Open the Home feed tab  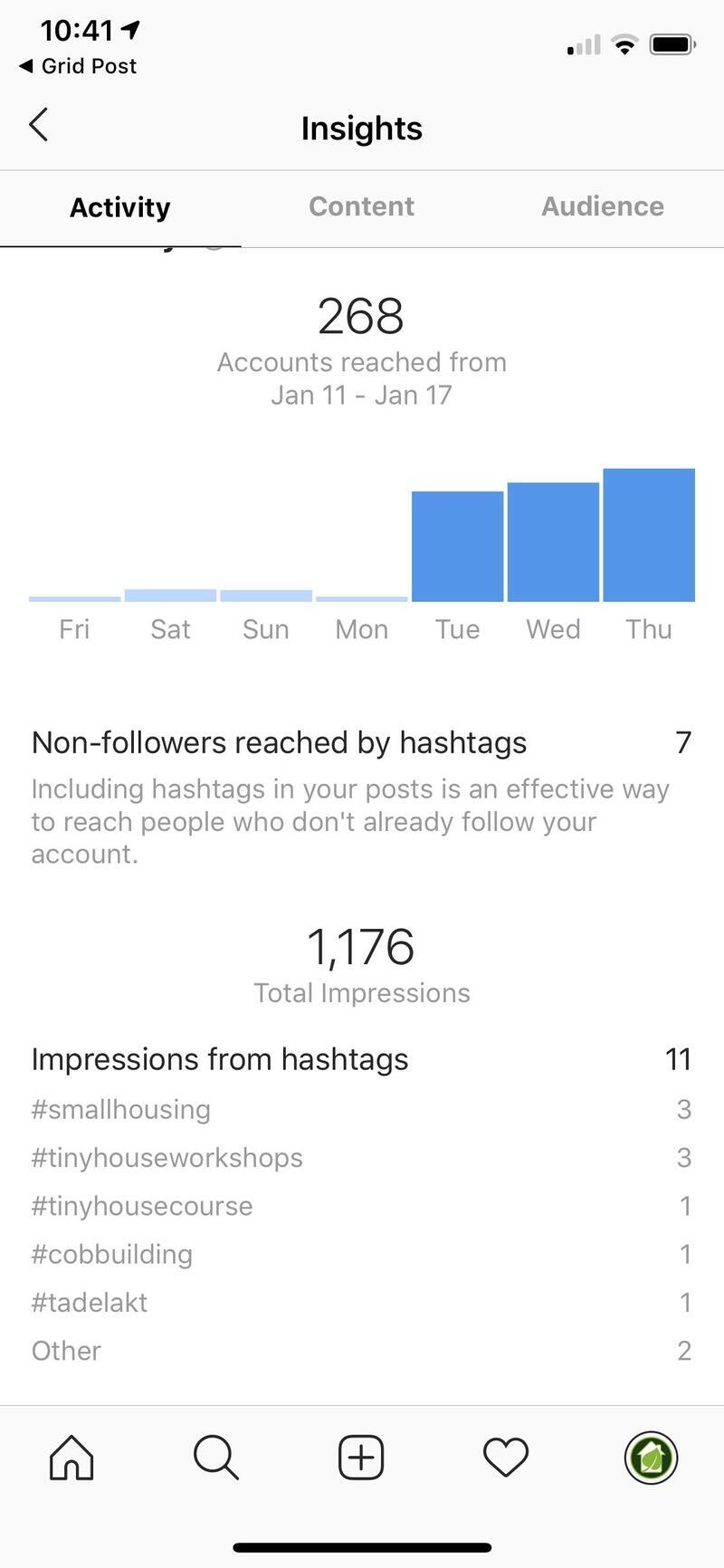tap(71, 1458)
